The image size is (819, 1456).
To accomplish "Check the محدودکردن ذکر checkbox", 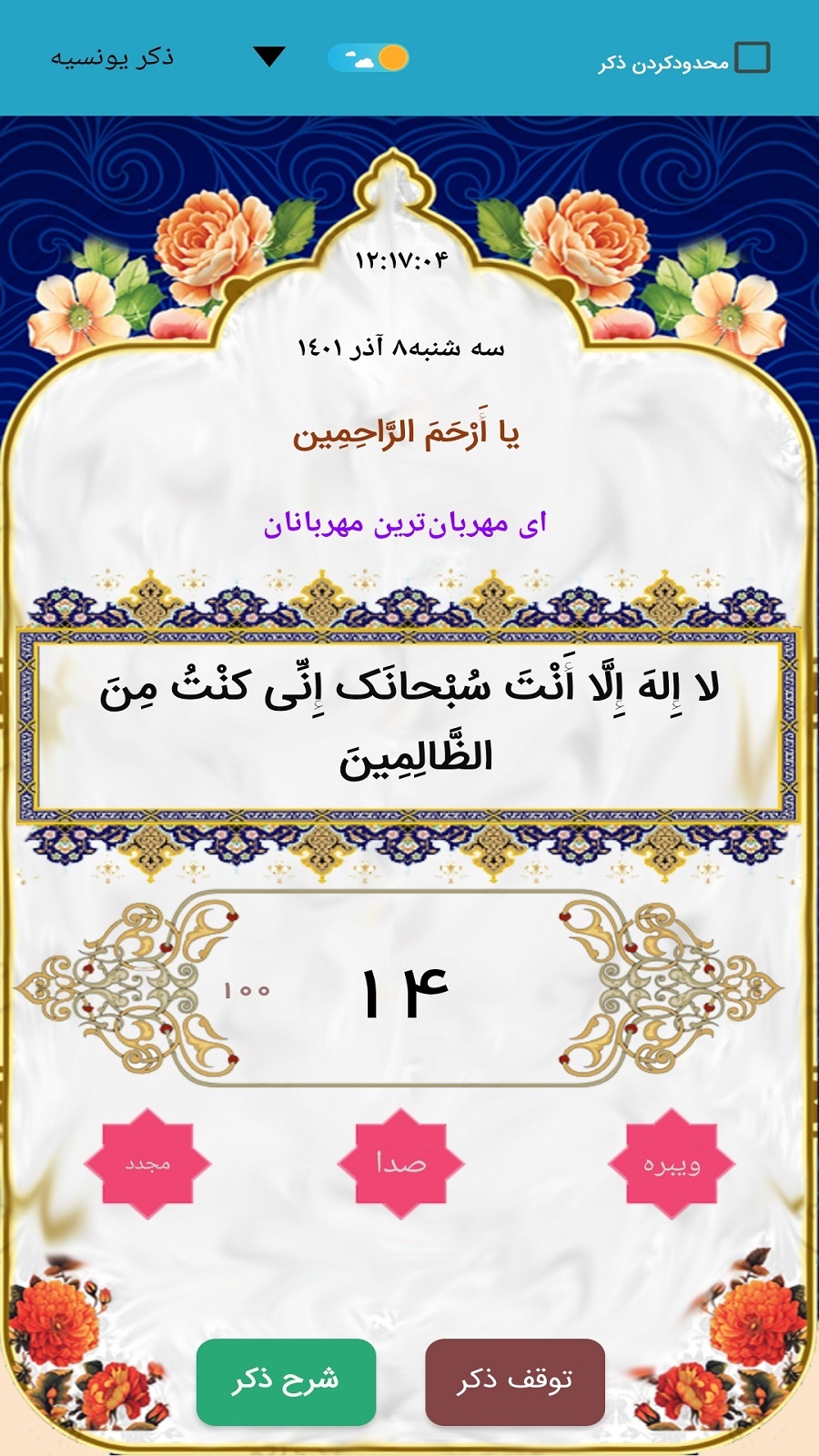I will [752, 58].
